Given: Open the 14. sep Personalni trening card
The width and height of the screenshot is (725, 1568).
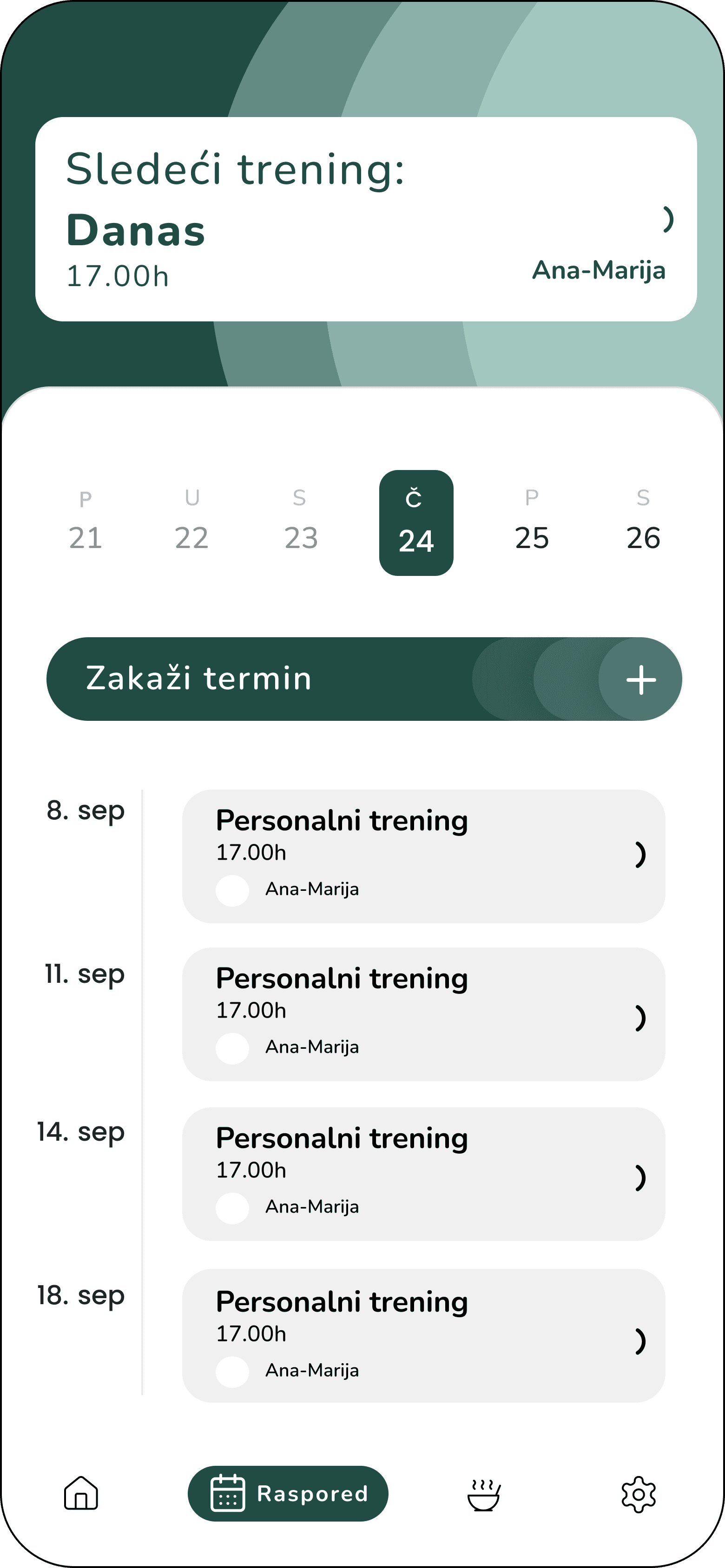Looking at the screenshot, I should 423,1174.
